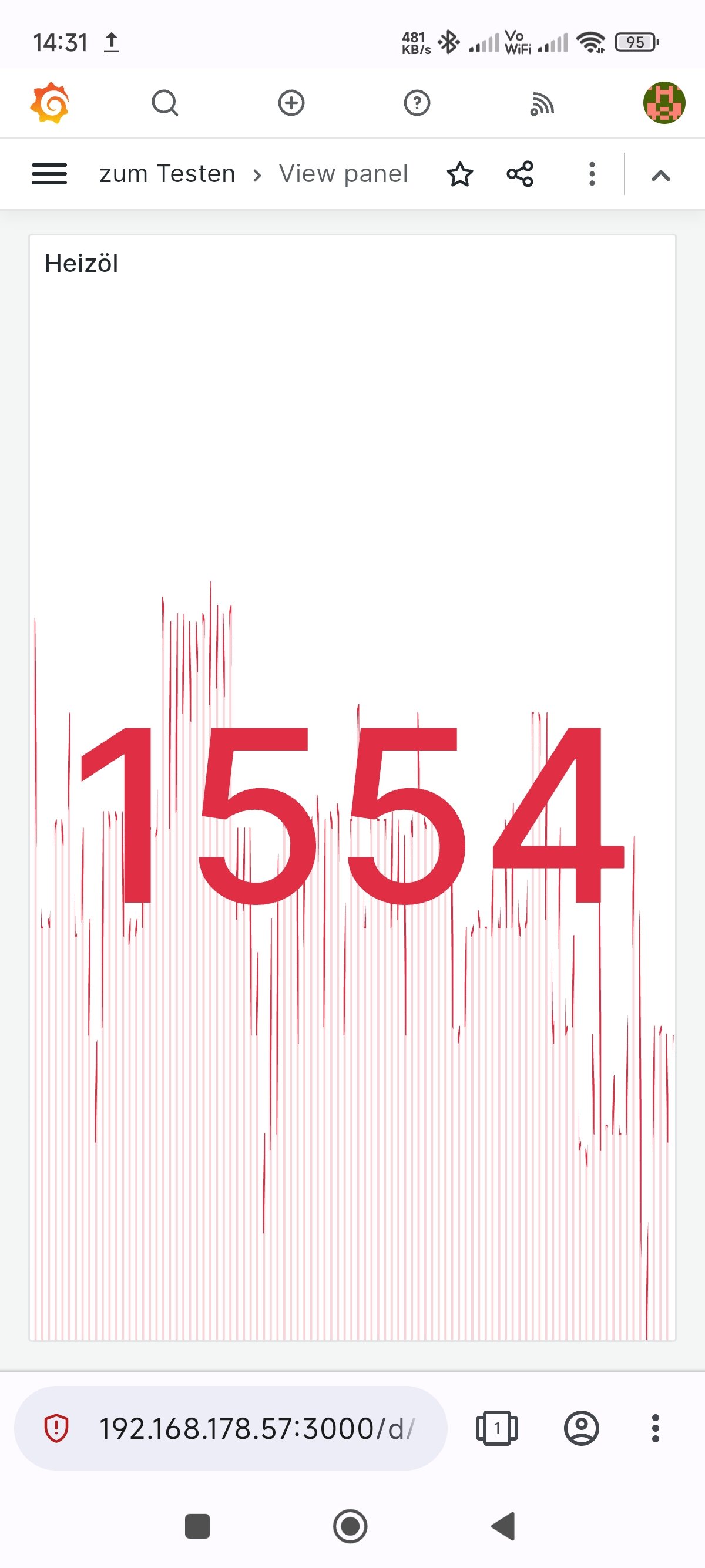Open the Heizöl panel title menu
This screenshot has height=1568, width=705.
(x=81, y=264)
